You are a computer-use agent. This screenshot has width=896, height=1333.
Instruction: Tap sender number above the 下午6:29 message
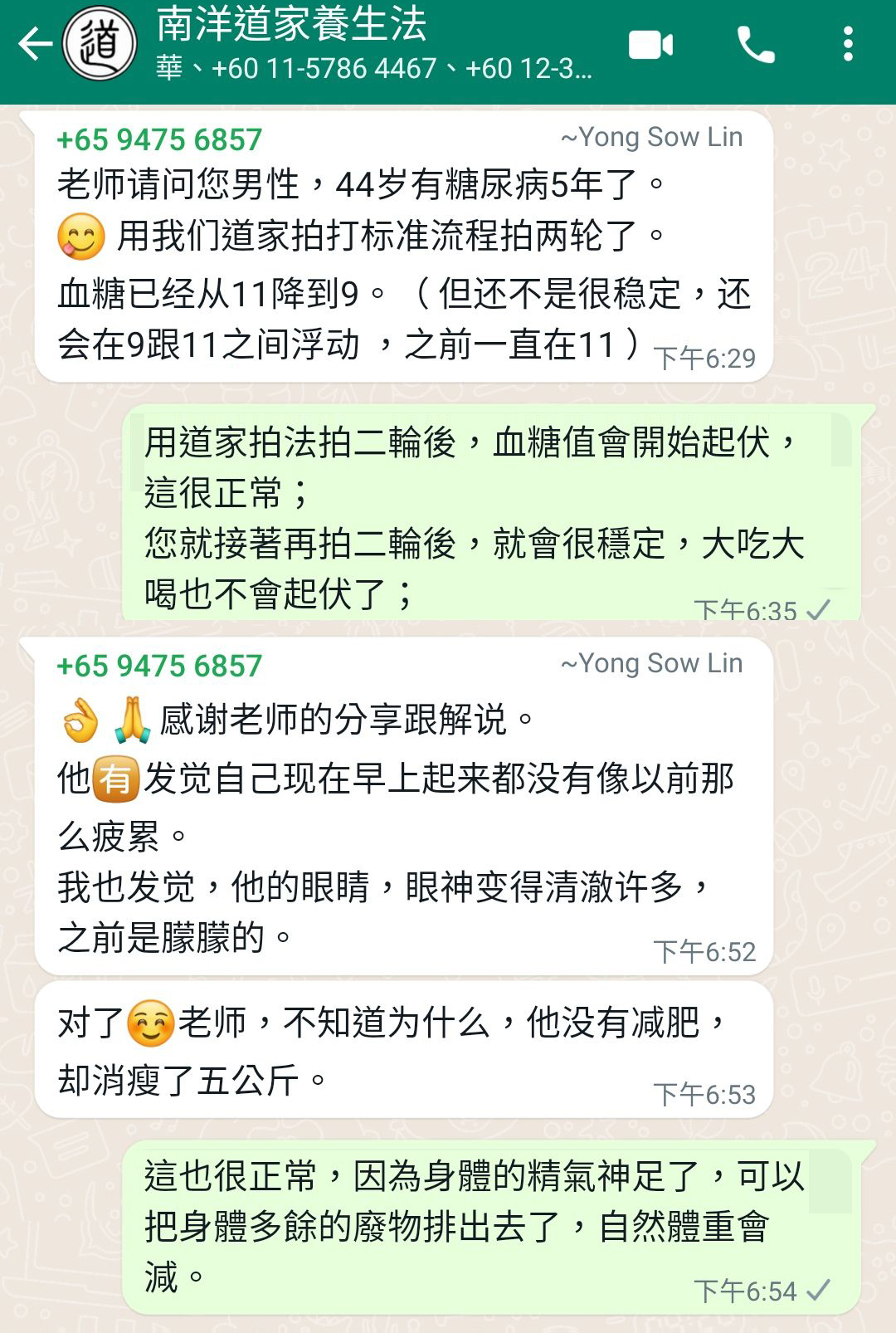coord(159,139)
